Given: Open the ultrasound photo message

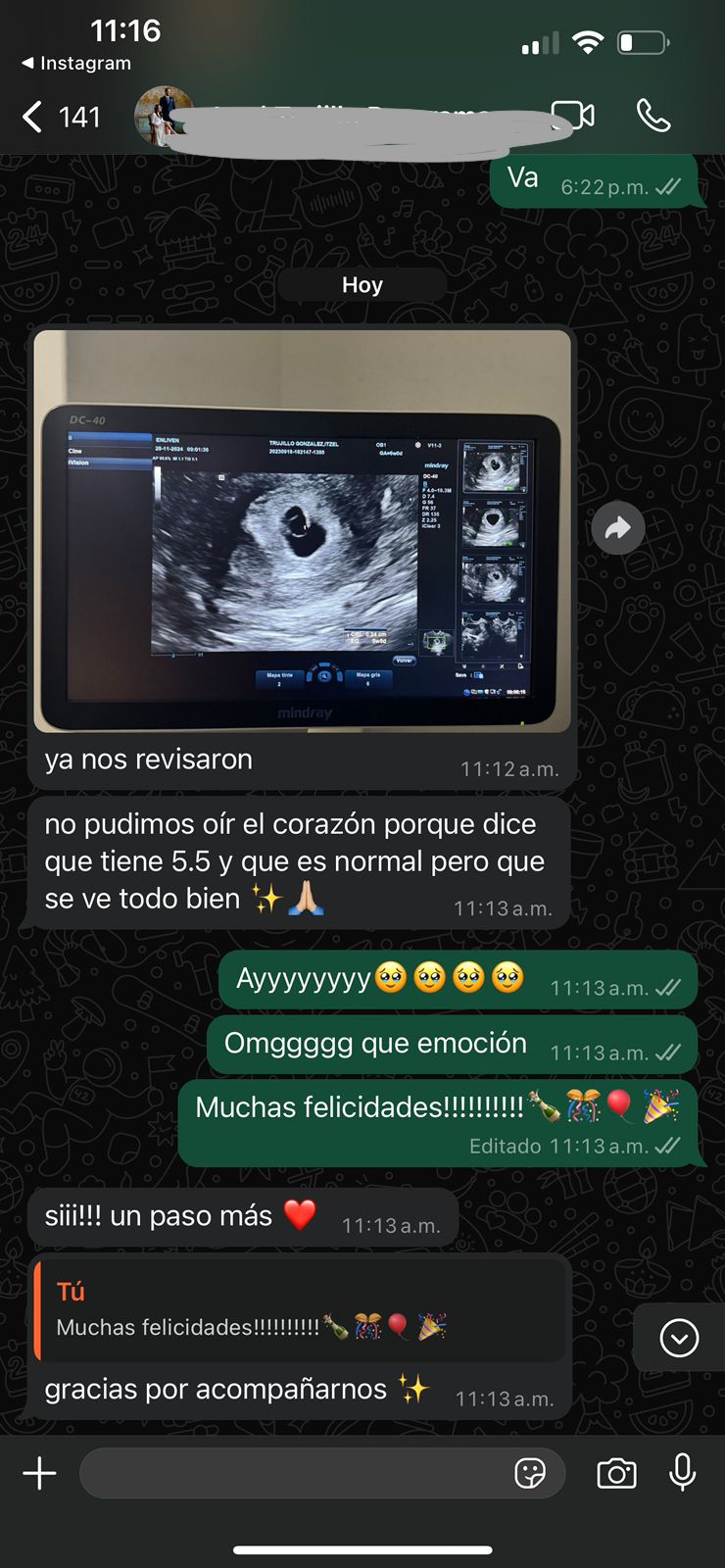Looking at the screenshot, I should click(302, 530).
